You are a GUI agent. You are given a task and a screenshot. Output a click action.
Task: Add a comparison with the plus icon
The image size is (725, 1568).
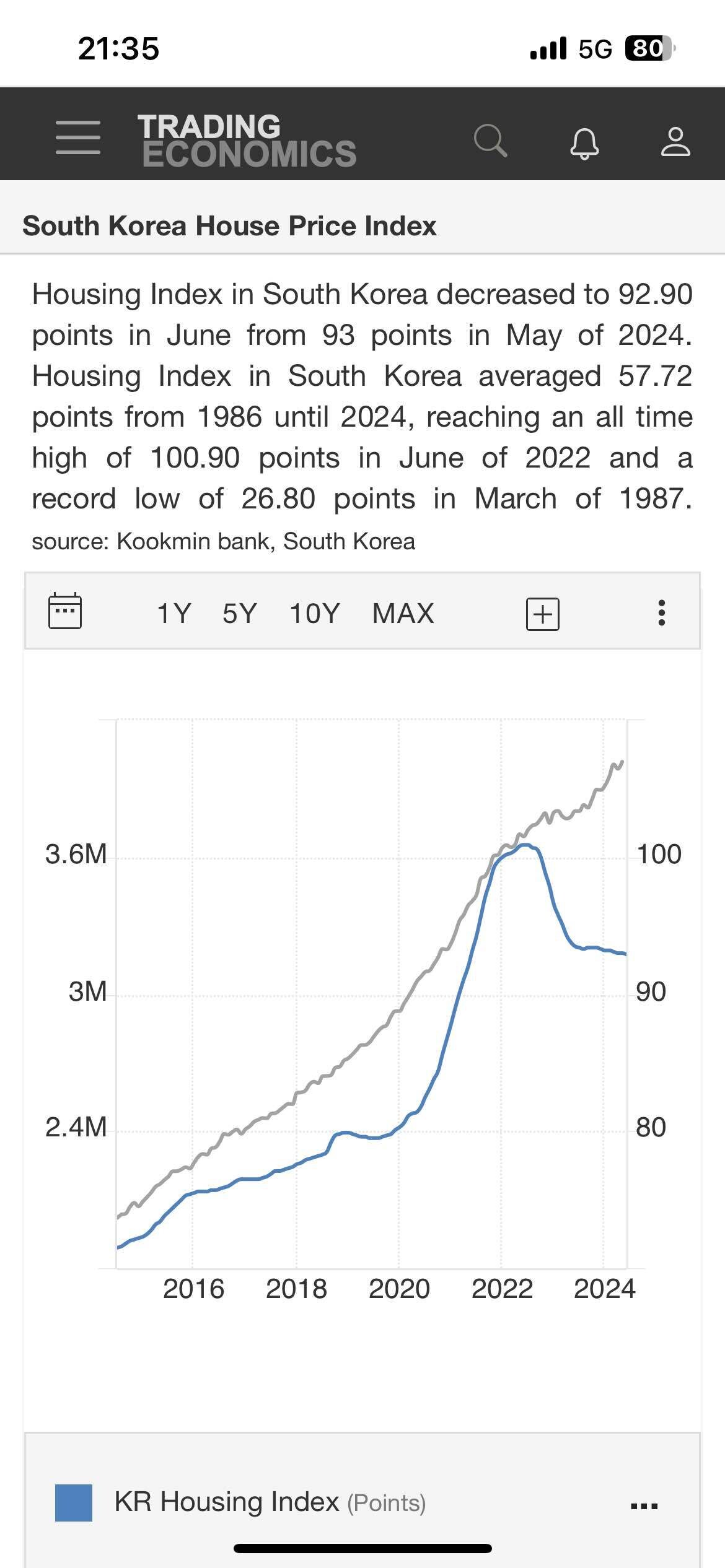543,614
